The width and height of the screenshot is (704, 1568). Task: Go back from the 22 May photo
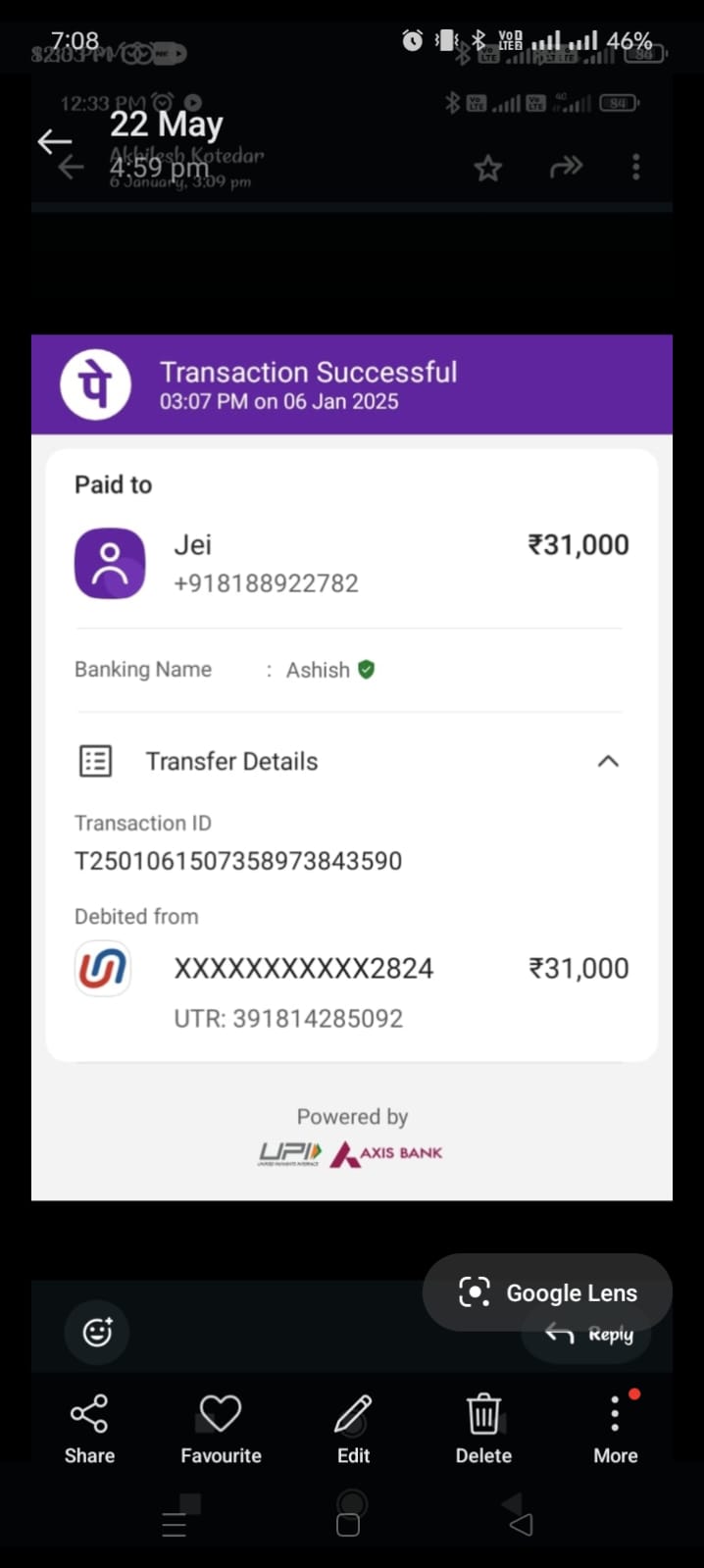pos(55,142)
